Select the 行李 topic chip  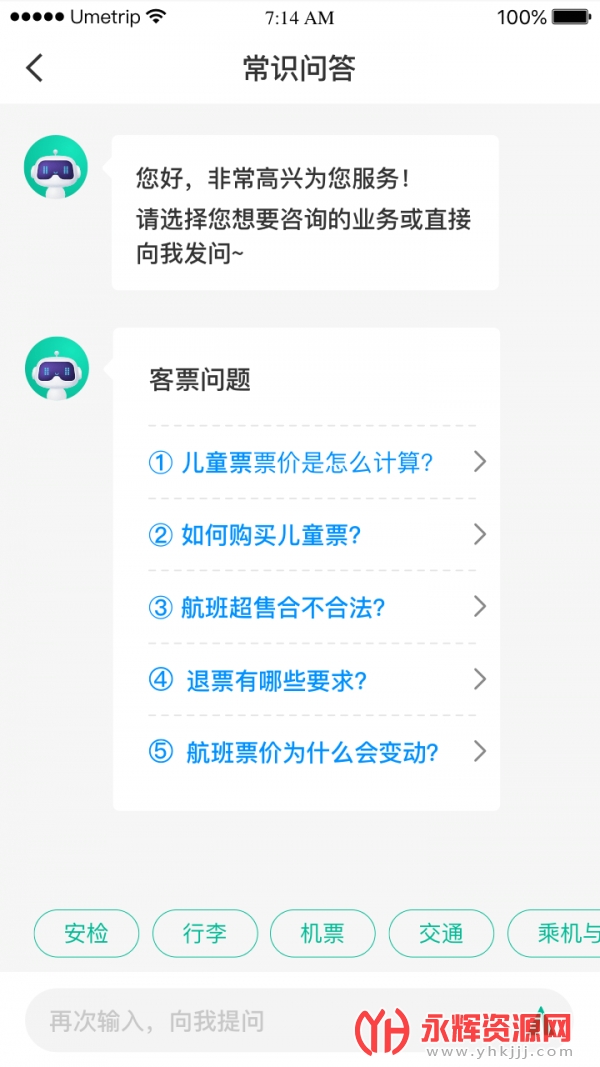205,934
